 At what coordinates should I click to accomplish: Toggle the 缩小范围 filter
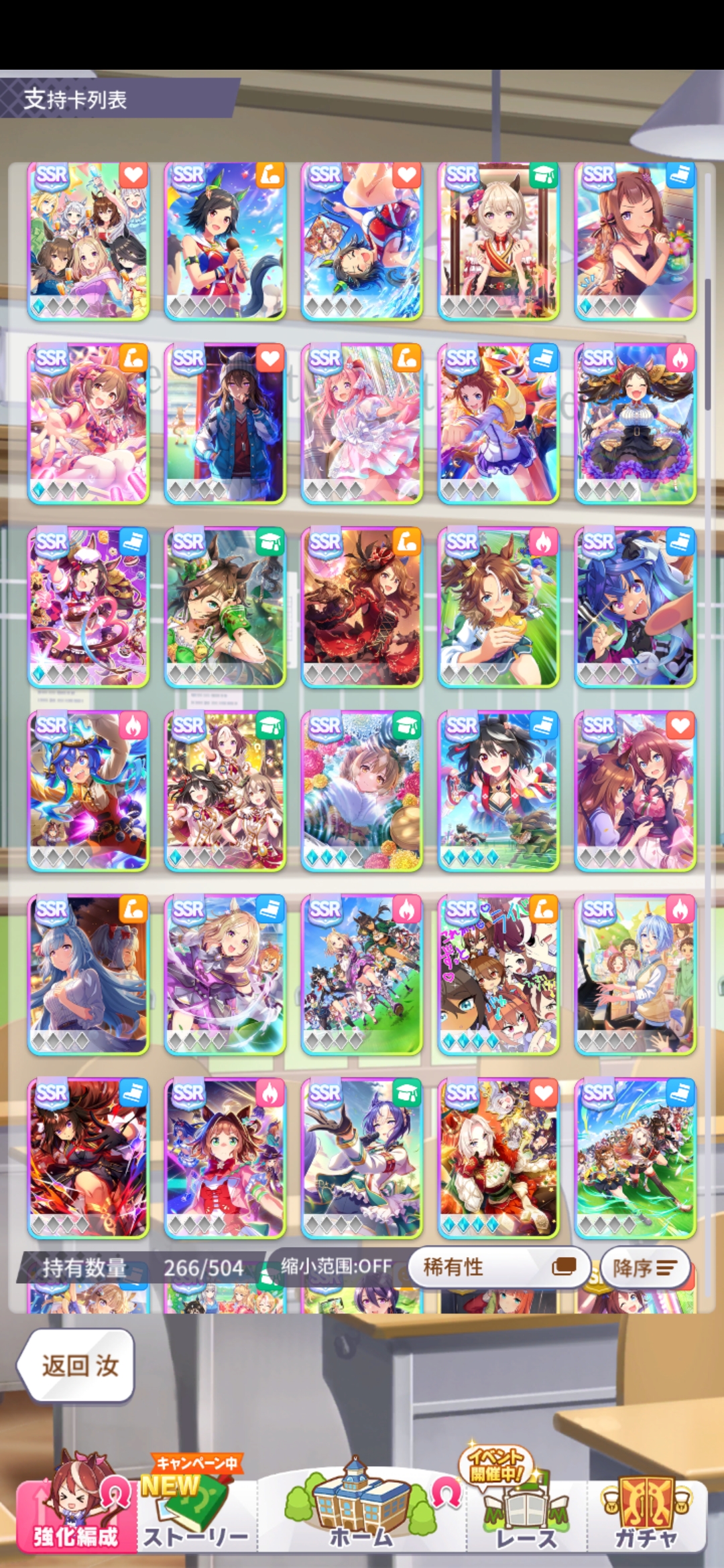click(x=335, y=1266)
